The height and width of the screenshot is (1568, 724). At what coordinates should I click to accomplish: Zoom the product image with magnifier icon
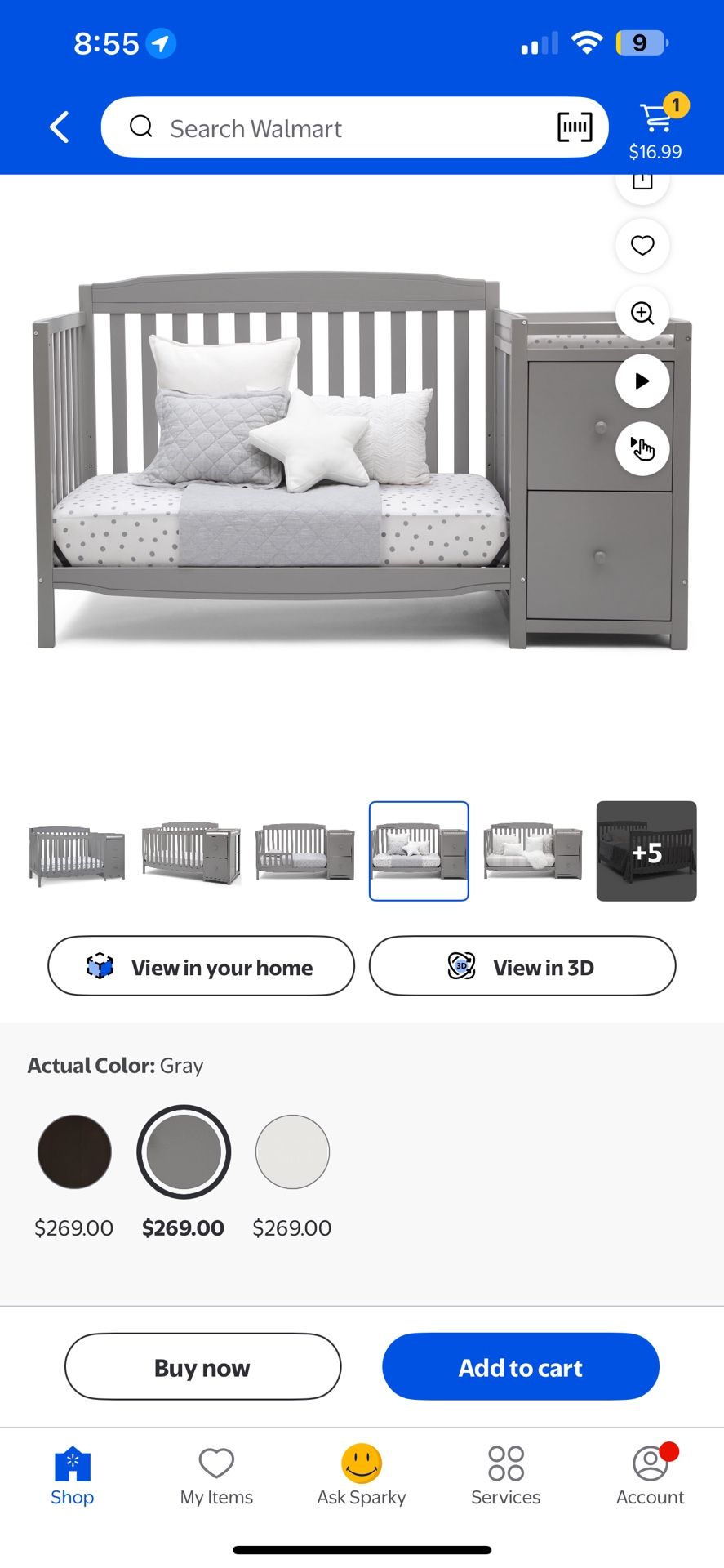click(642, 314)
